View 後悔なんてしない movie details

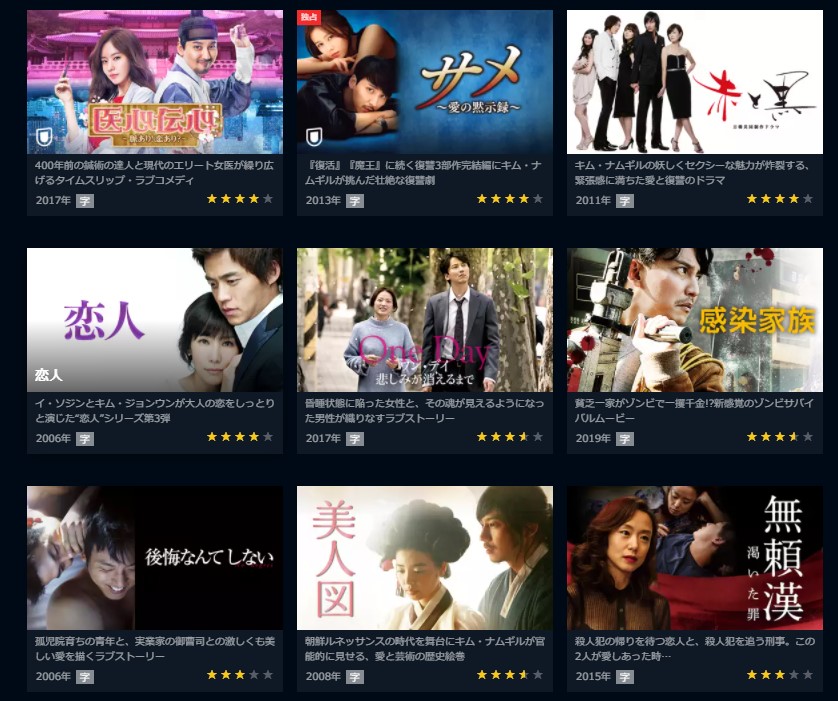coord(154,557)
